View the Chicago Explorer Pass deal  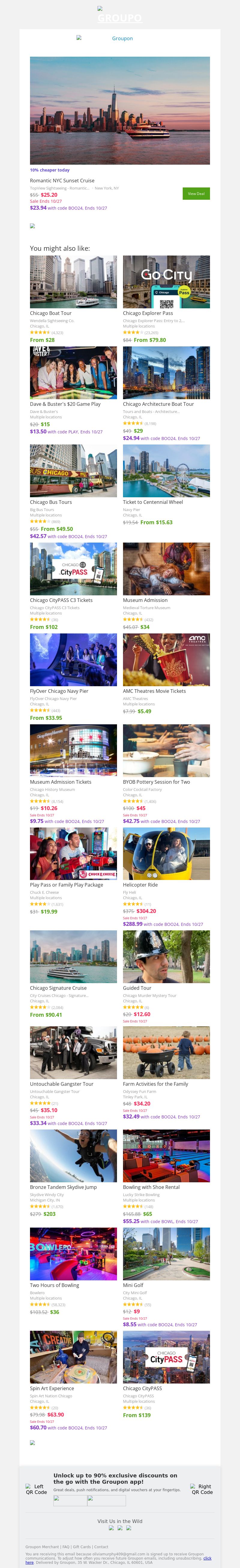[x=166, y=282]
